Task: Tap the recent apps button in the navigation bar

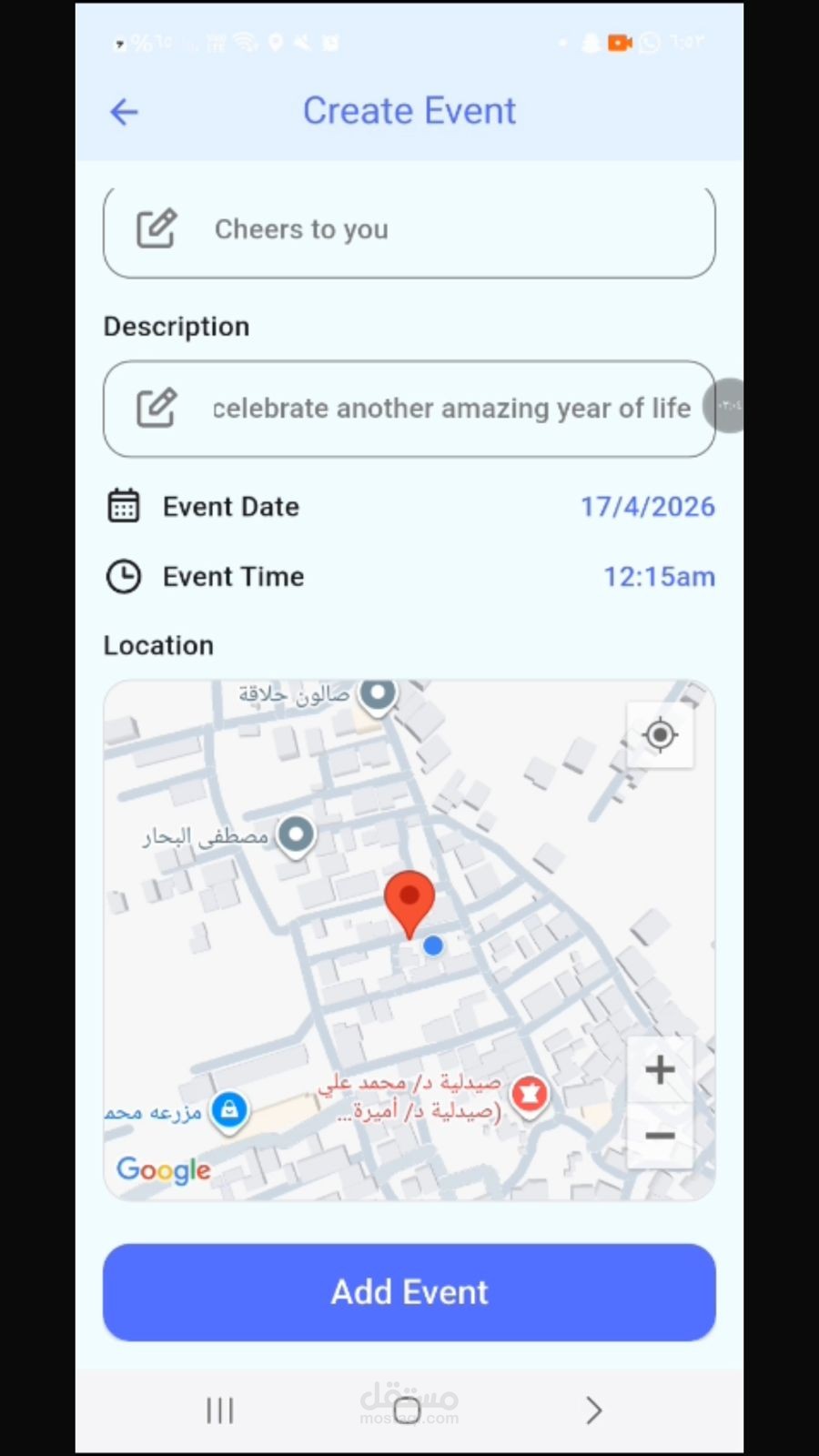Action: coord(219,1410)
